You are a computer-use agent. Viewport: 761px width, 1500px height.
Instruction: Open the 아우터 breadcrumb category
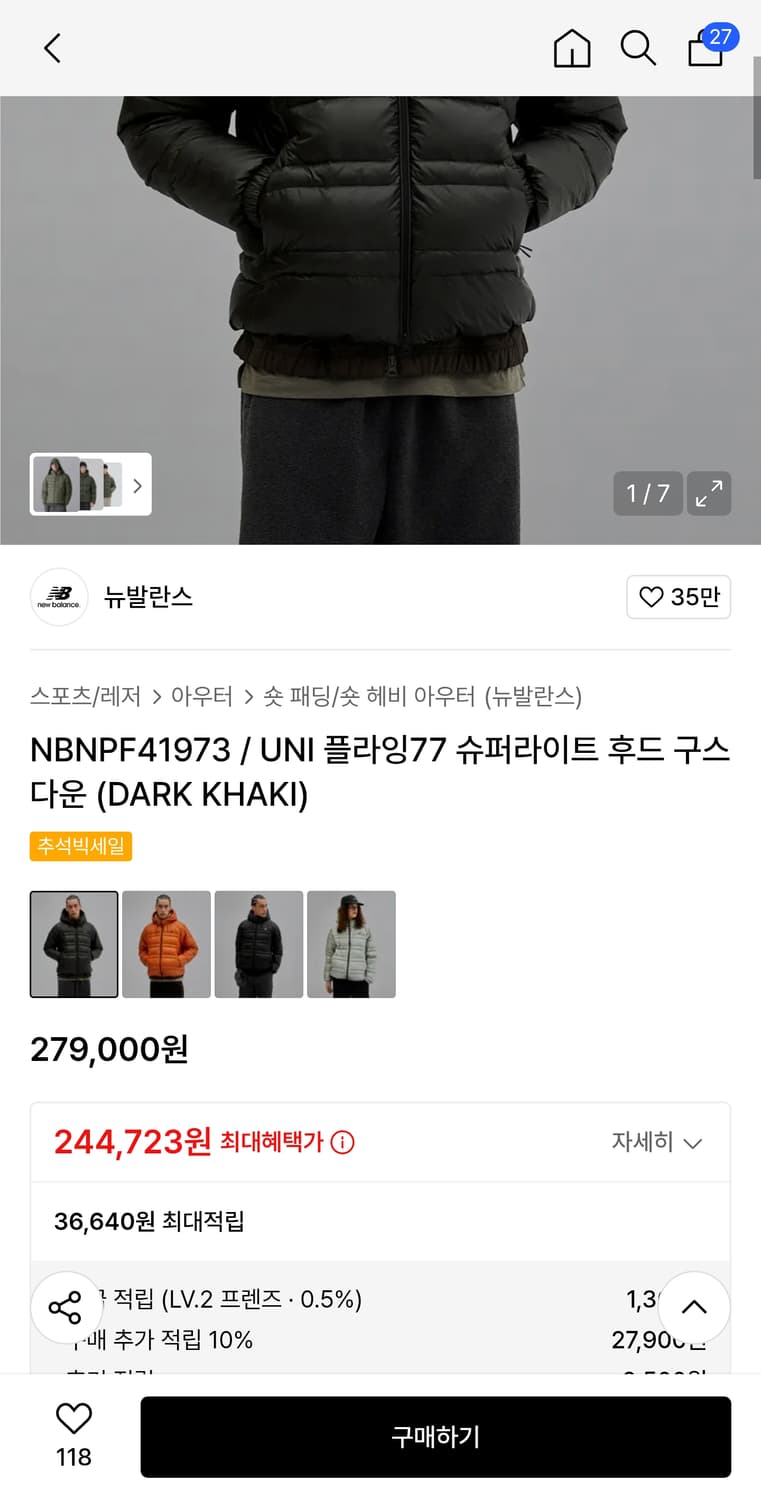click(x=202, y=696)
